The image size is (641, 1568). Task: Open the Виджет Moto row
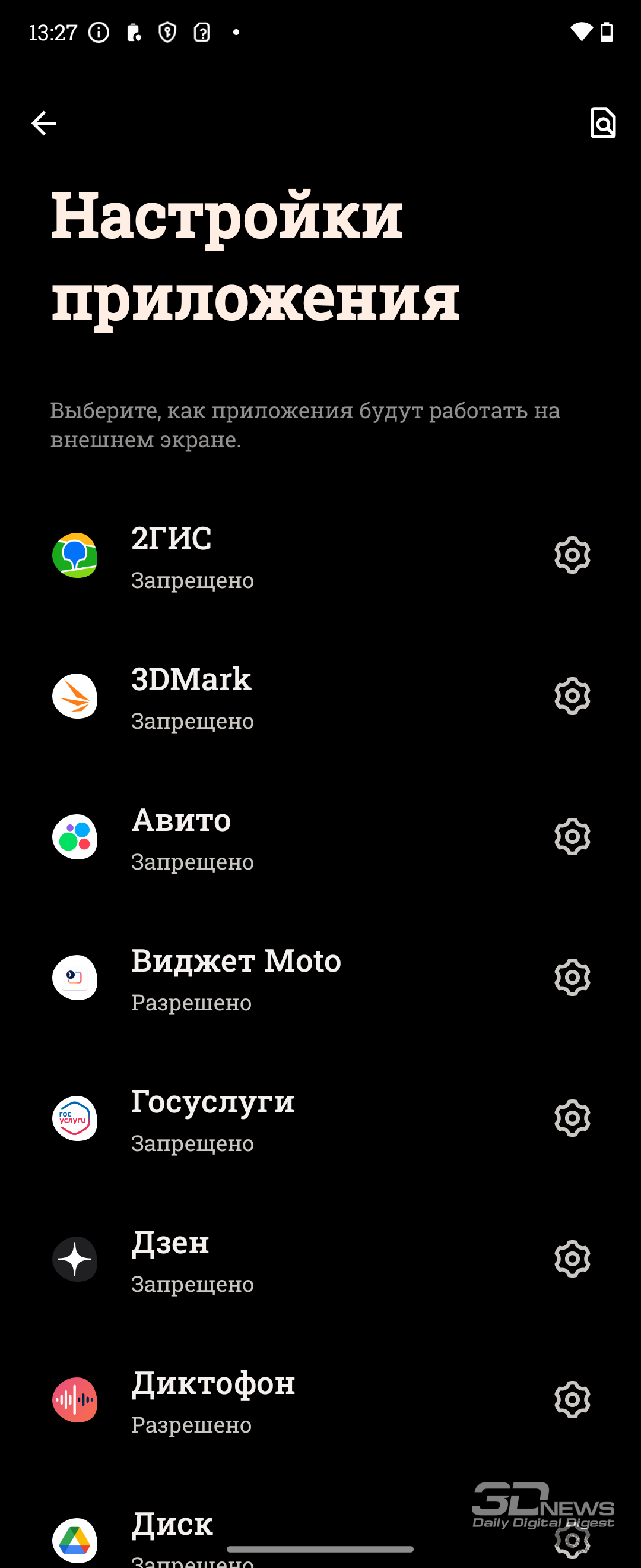pyautogui.click(x=320, y=978)
